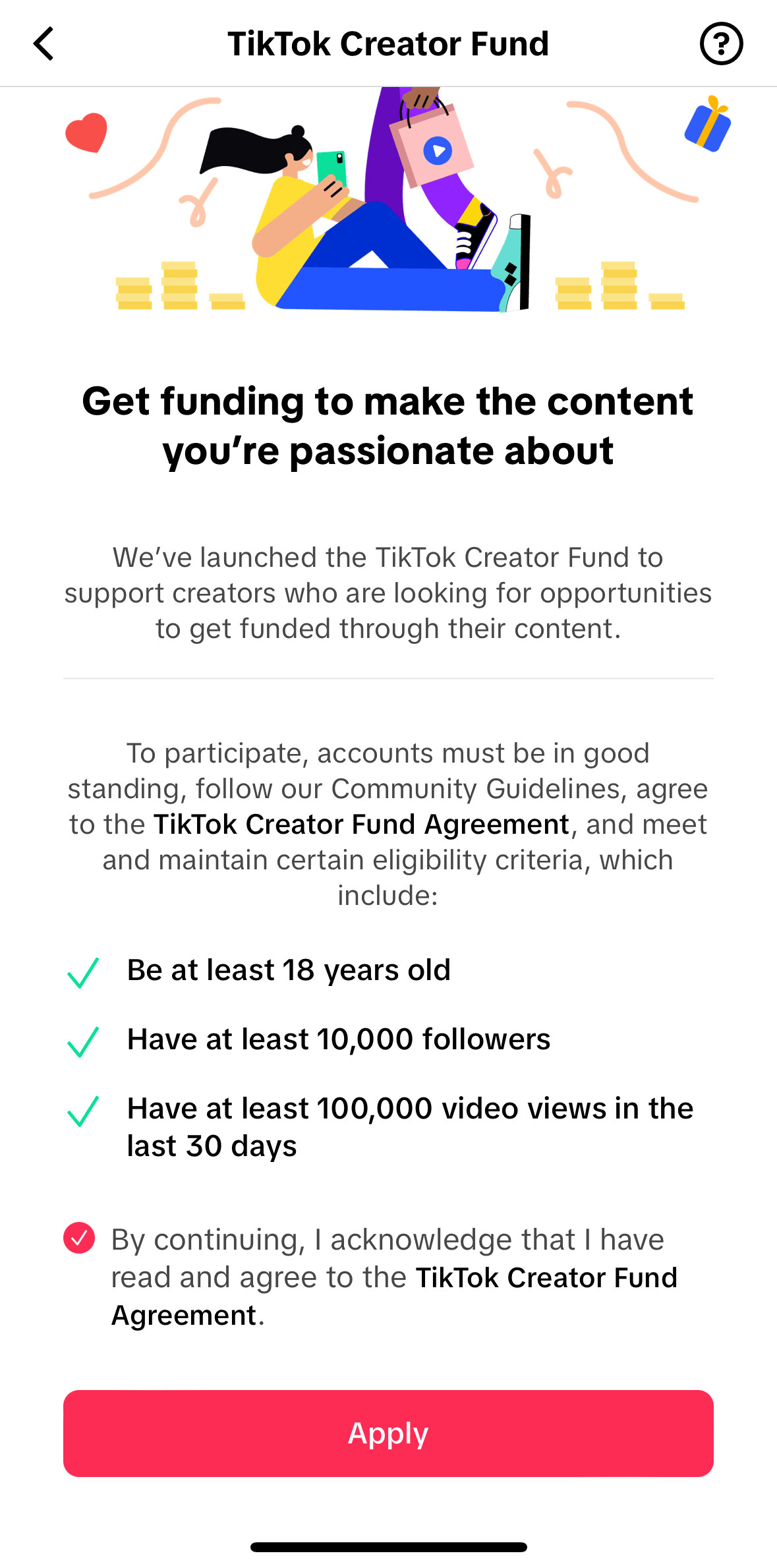Go back using the arrow icon
The image size is (777, 1568).
click(43, 44)
